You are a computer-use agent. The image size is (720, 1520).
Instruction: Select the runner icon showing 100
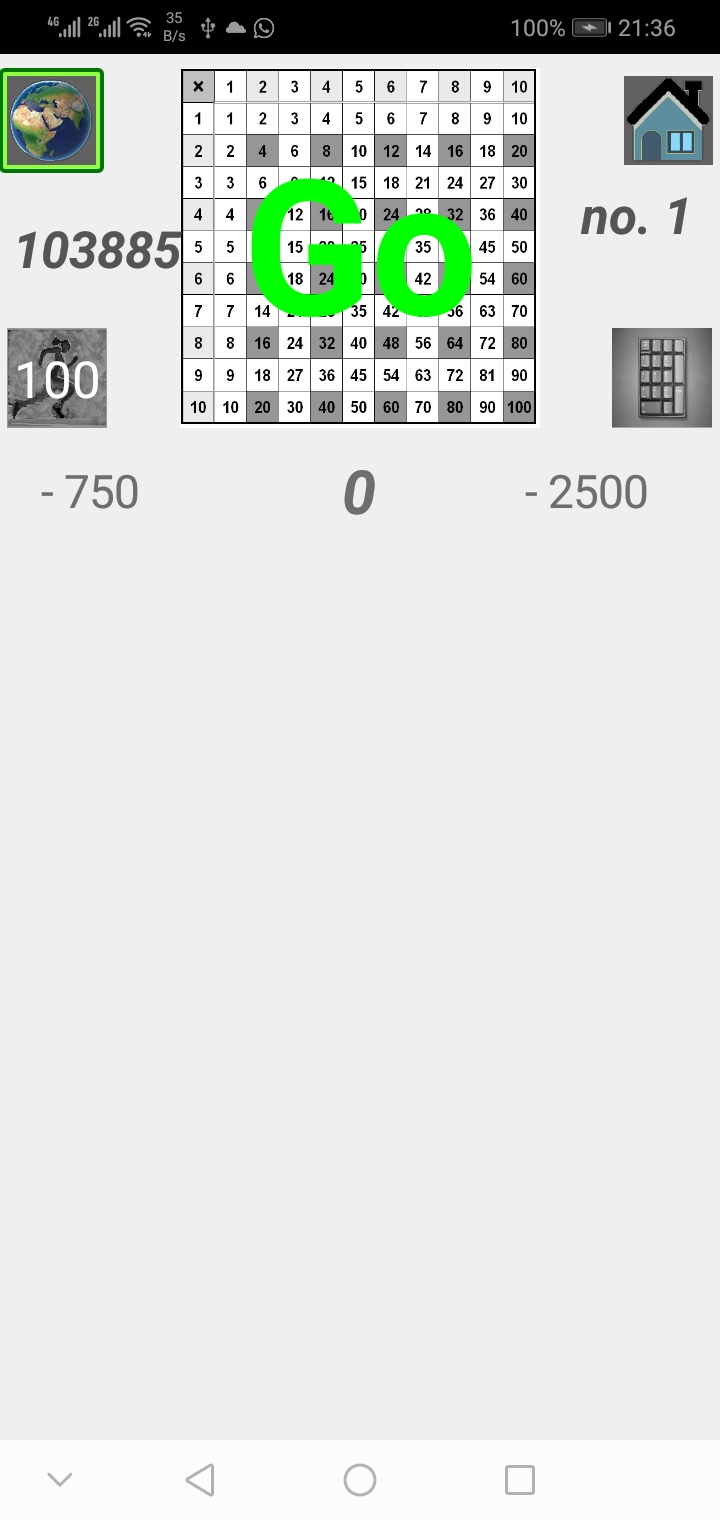tap(57, 378)
